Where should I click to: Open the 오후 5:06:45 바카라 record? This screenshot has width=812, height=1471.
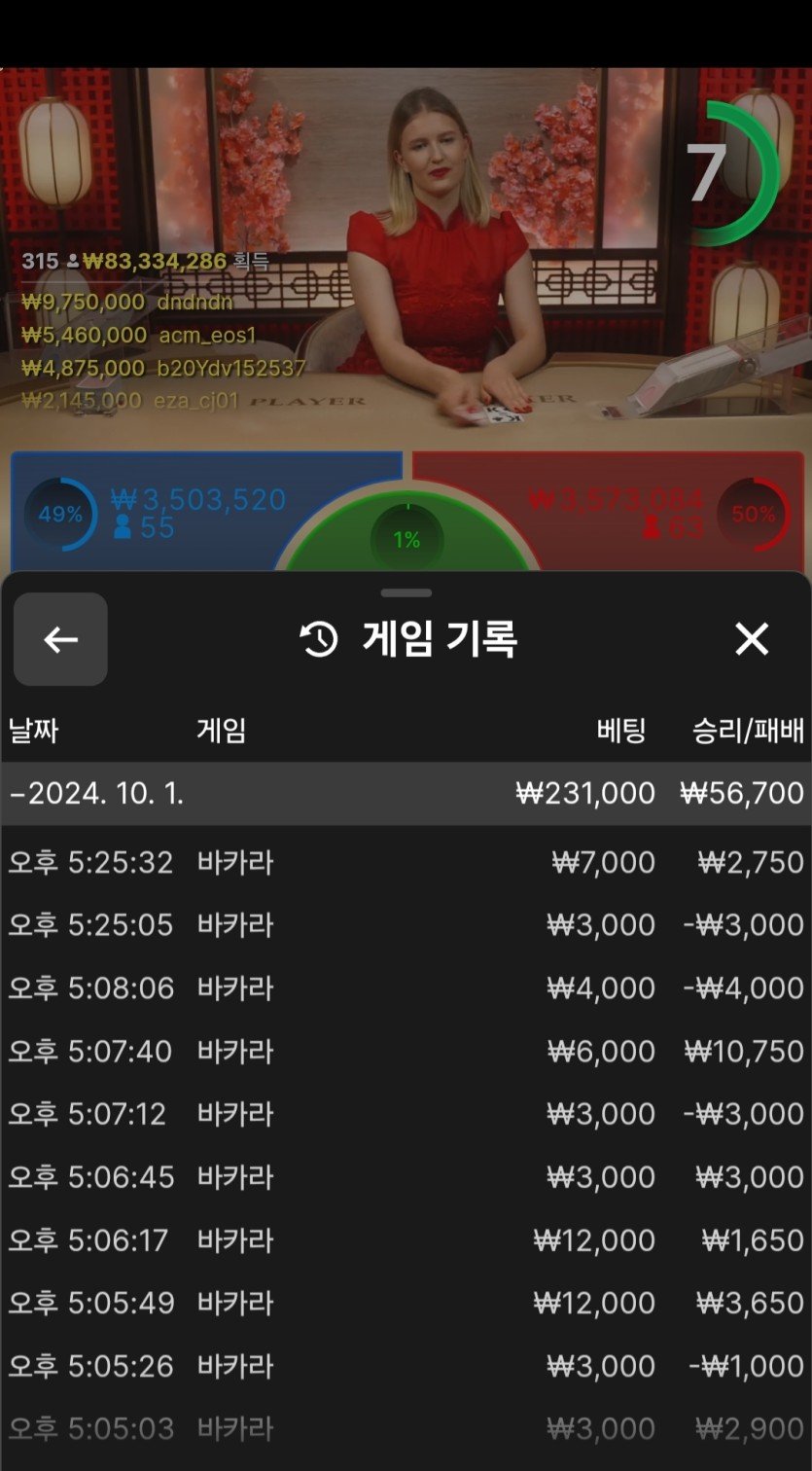tap(406, 1176)
